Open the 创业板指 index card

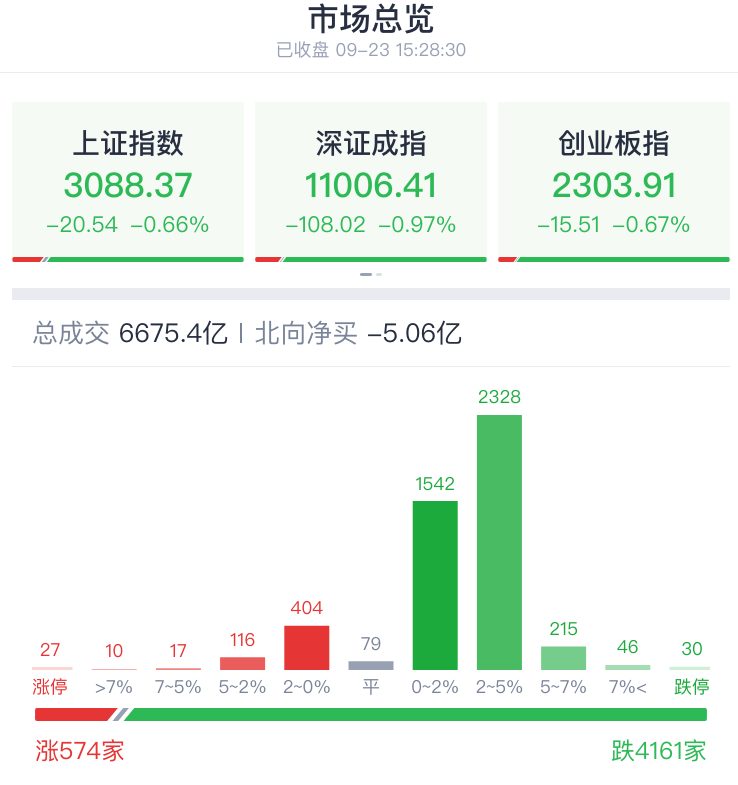click(x=613, y=182)
